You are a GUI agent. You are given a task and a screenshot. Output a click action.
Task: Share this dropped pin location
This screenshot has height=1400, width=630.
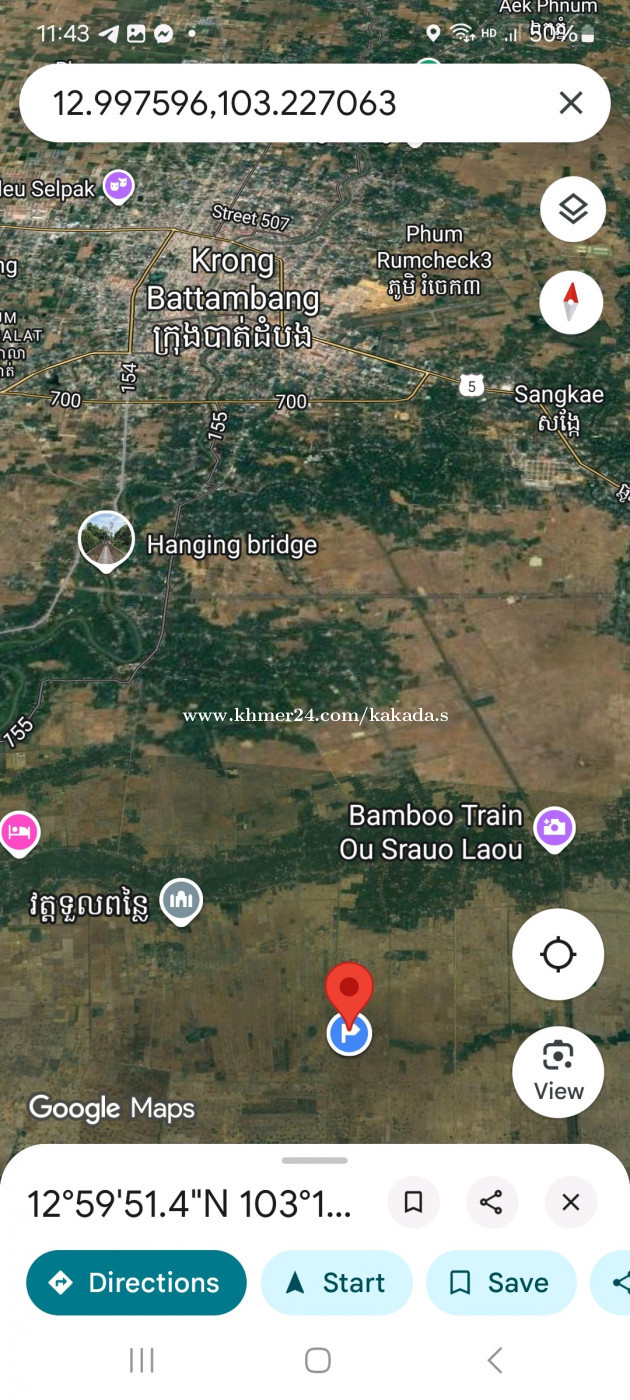[491, 1202]
